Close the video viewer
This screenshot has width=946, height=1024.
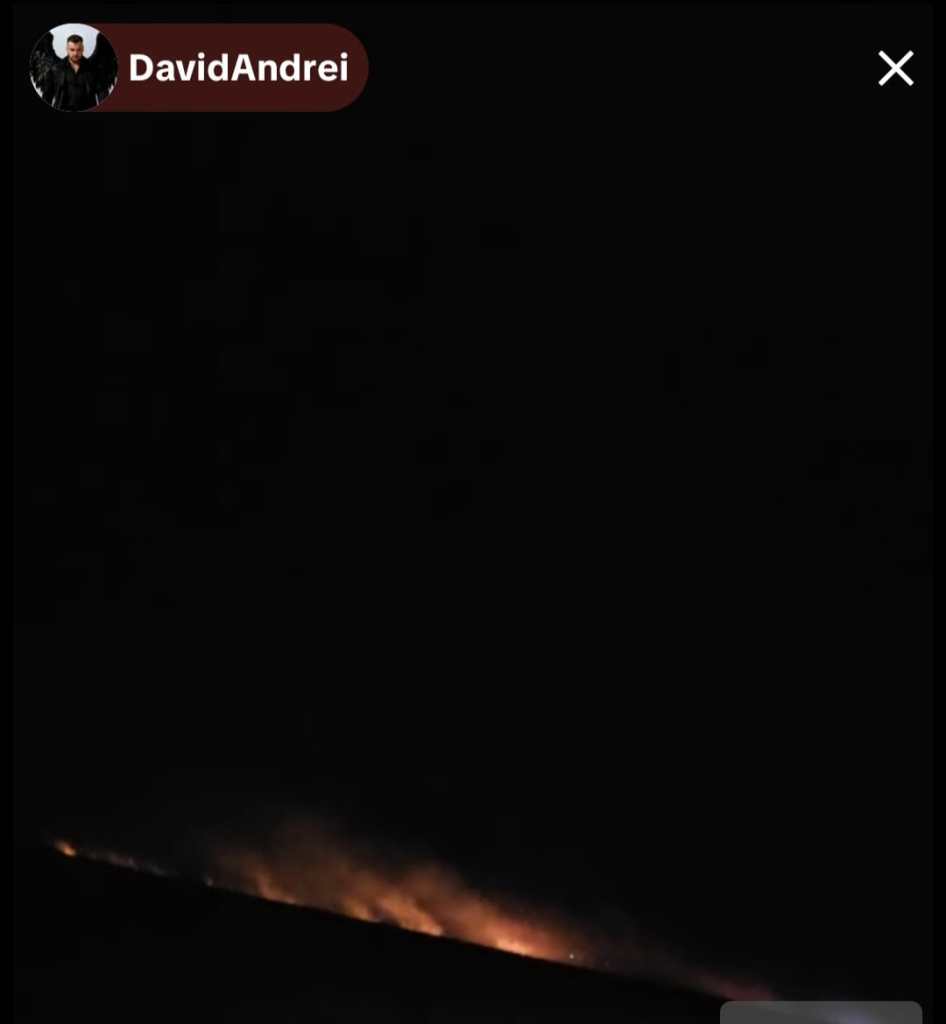896,68
